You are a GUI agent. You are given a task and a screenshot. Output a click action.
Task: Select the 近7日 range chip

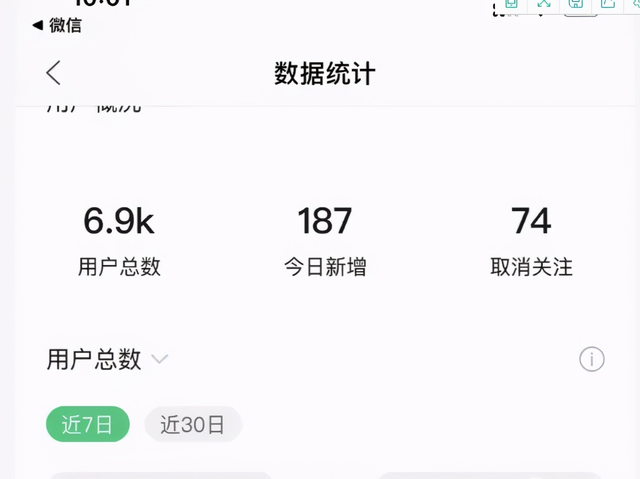click(88, 424)
